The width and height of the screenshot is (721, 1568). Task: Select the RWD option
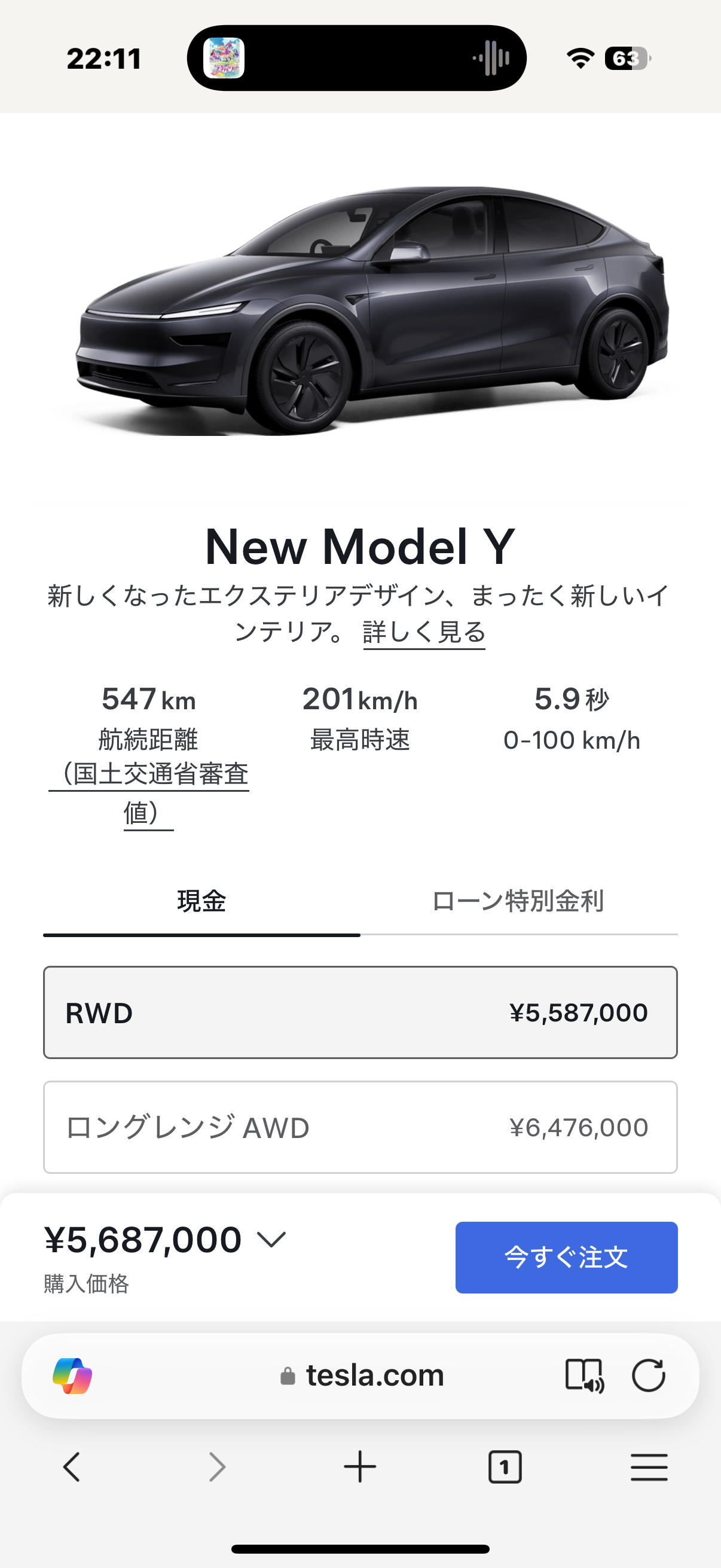coord(360,1012)
